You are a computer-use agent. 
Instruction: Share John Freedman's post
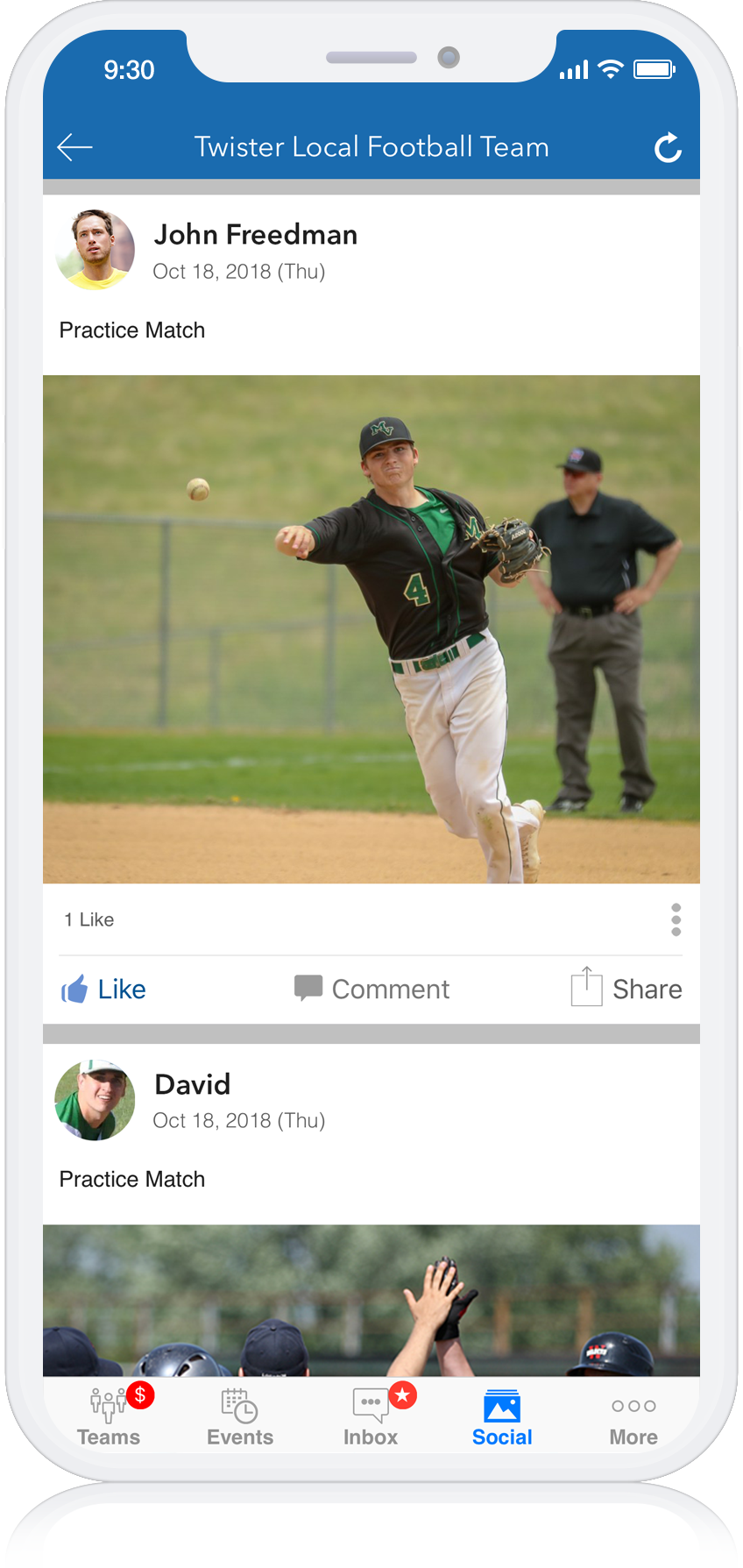(626, 989)
